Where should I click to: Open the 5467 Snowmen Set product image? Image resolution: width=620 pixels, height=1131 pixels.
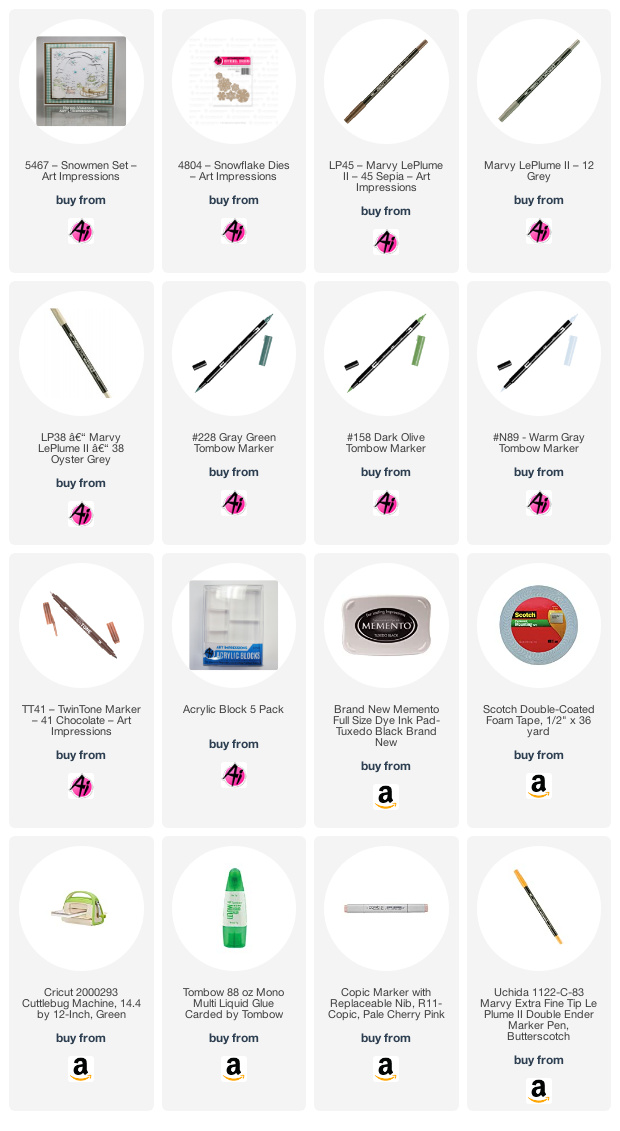click(81, 82)
